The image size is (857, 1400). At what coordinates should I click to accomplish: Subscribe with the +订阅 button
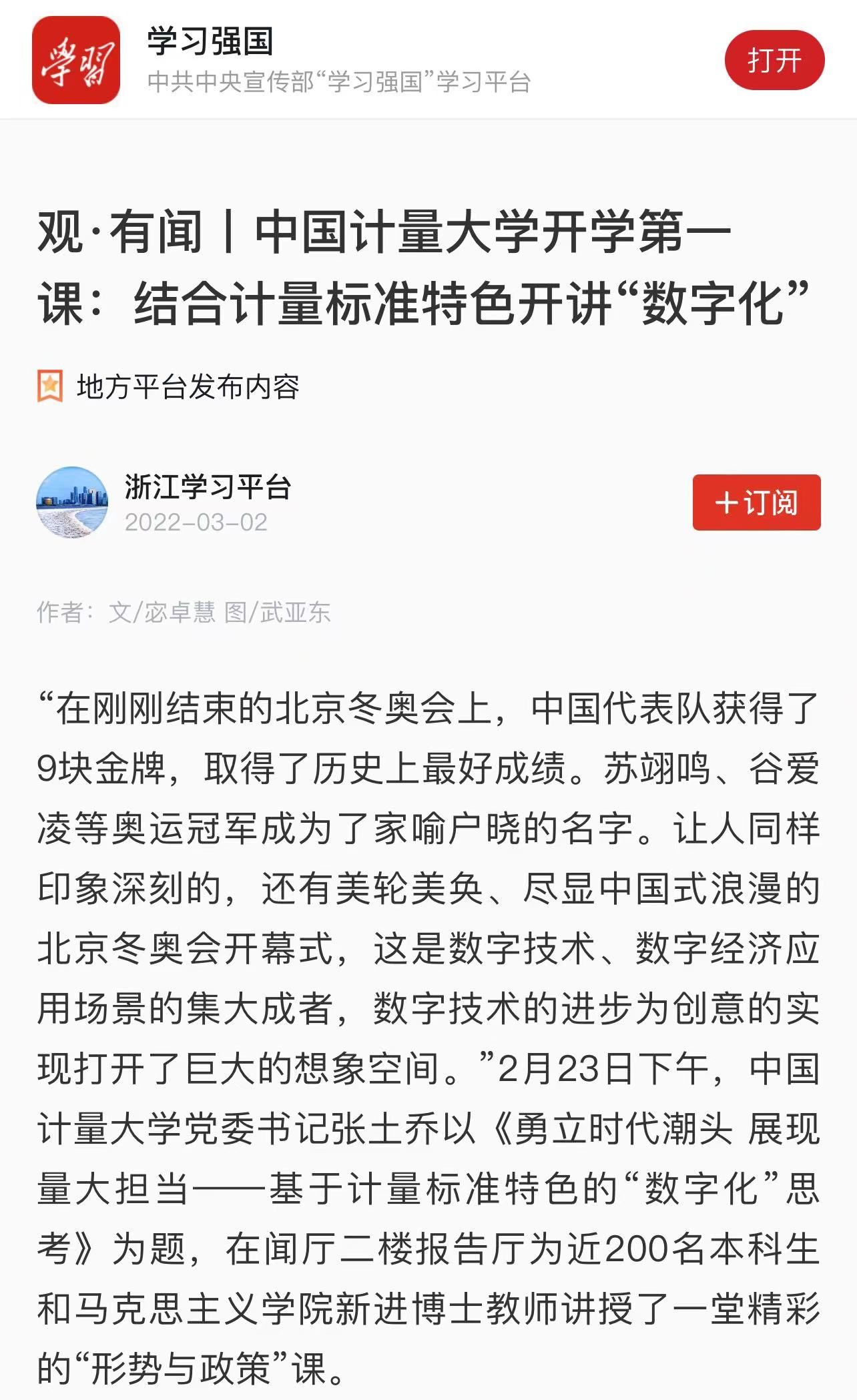point(756,502)
